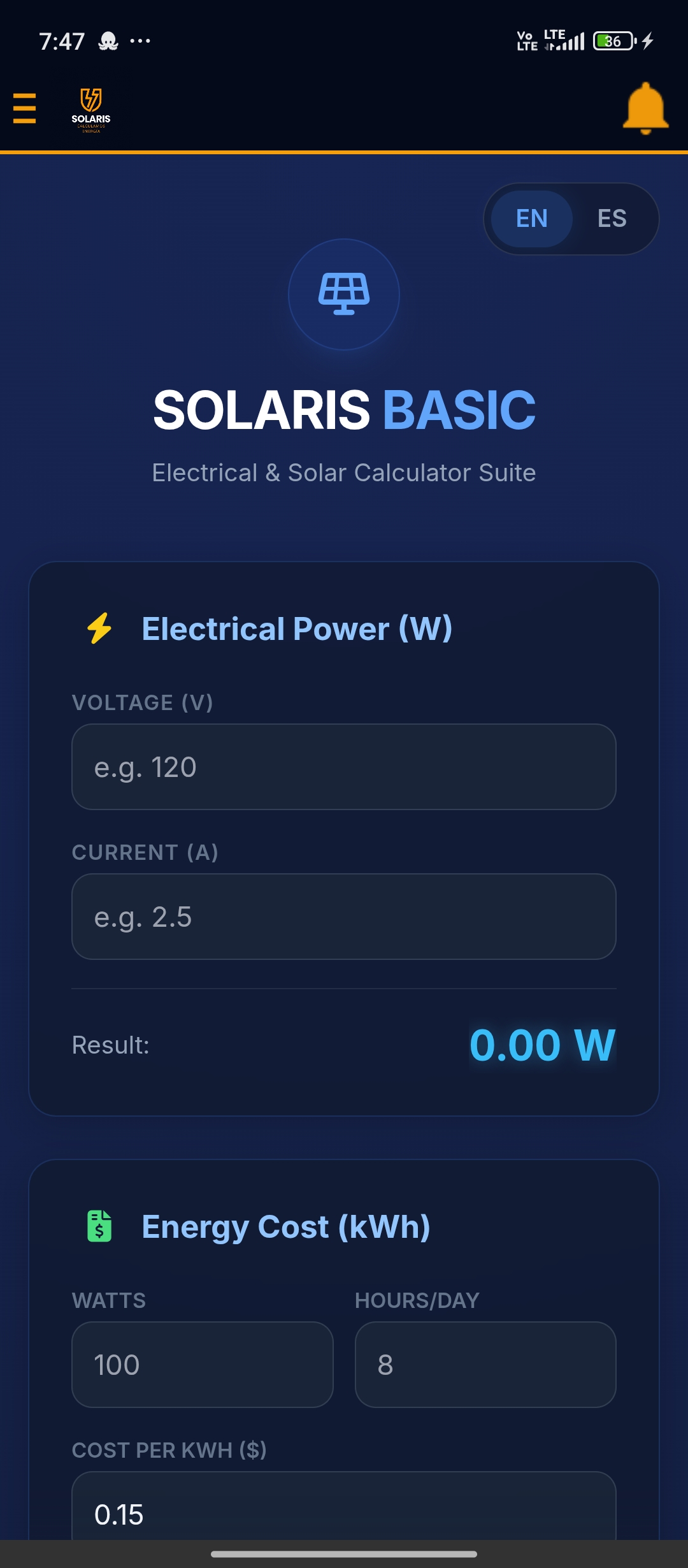Edit the Hours/Day field showing 8
The image size is (688, 1568).
pos(485,1365)
